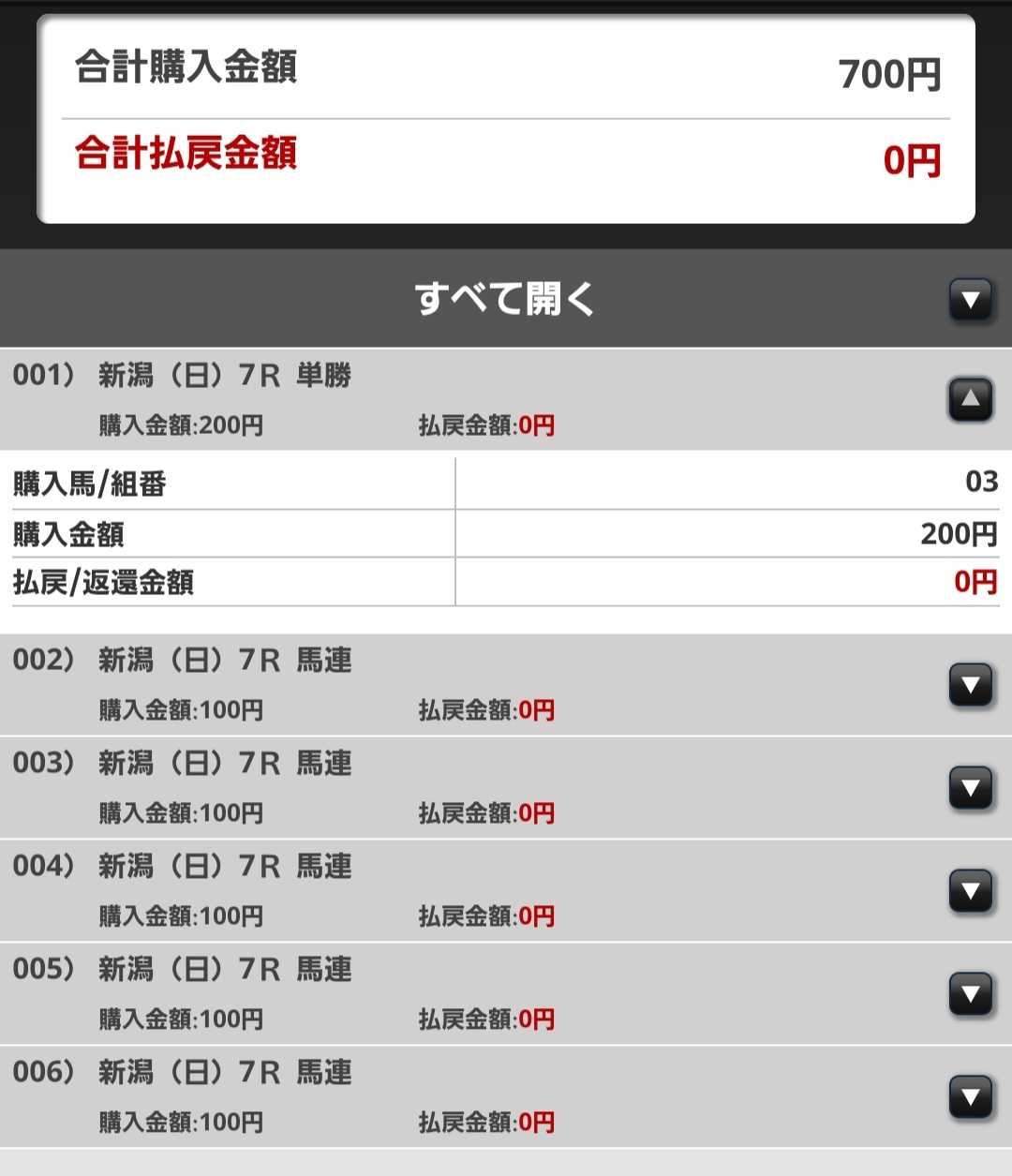
Task: Expand all bets with すべて開く
Action: [970, 301]
